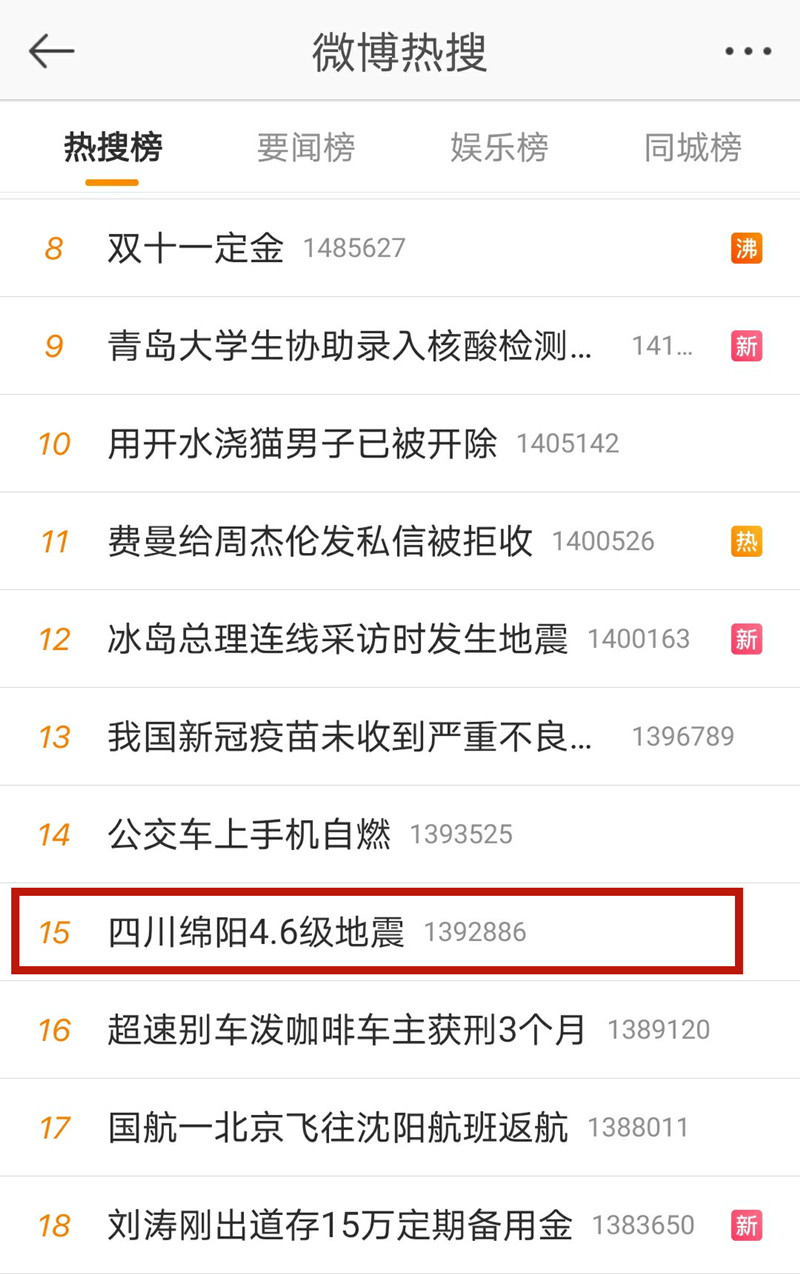Viewport: 800px width, 1274px height.
Task: Open topic 超速别车泼咖啡车主获刑3个月
Action: [x=346, y=1030]
